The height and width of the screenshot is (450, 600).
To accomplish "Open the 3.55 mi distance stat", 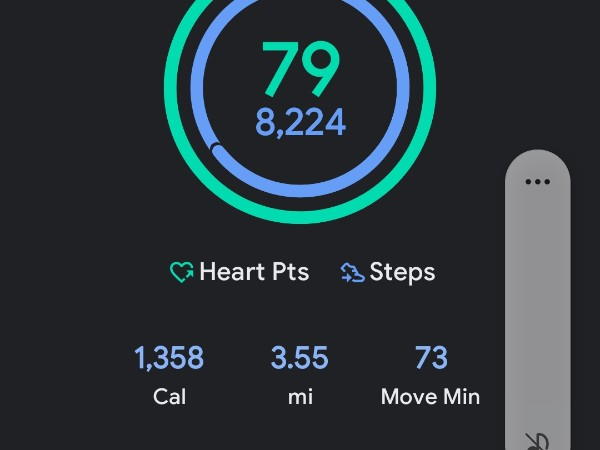I will coord(300,374).
